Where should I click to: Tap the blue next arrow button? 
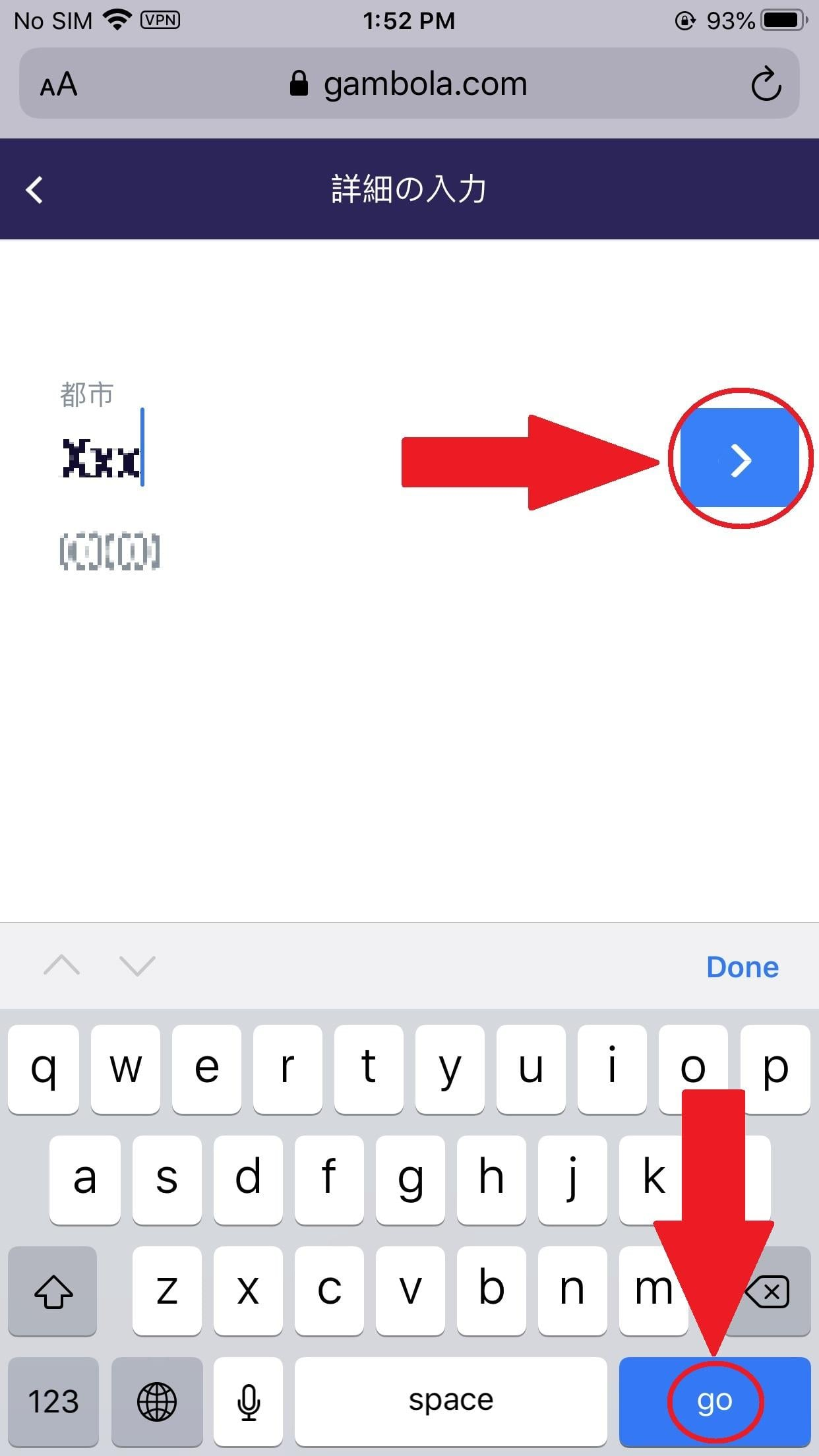[739, 459]
